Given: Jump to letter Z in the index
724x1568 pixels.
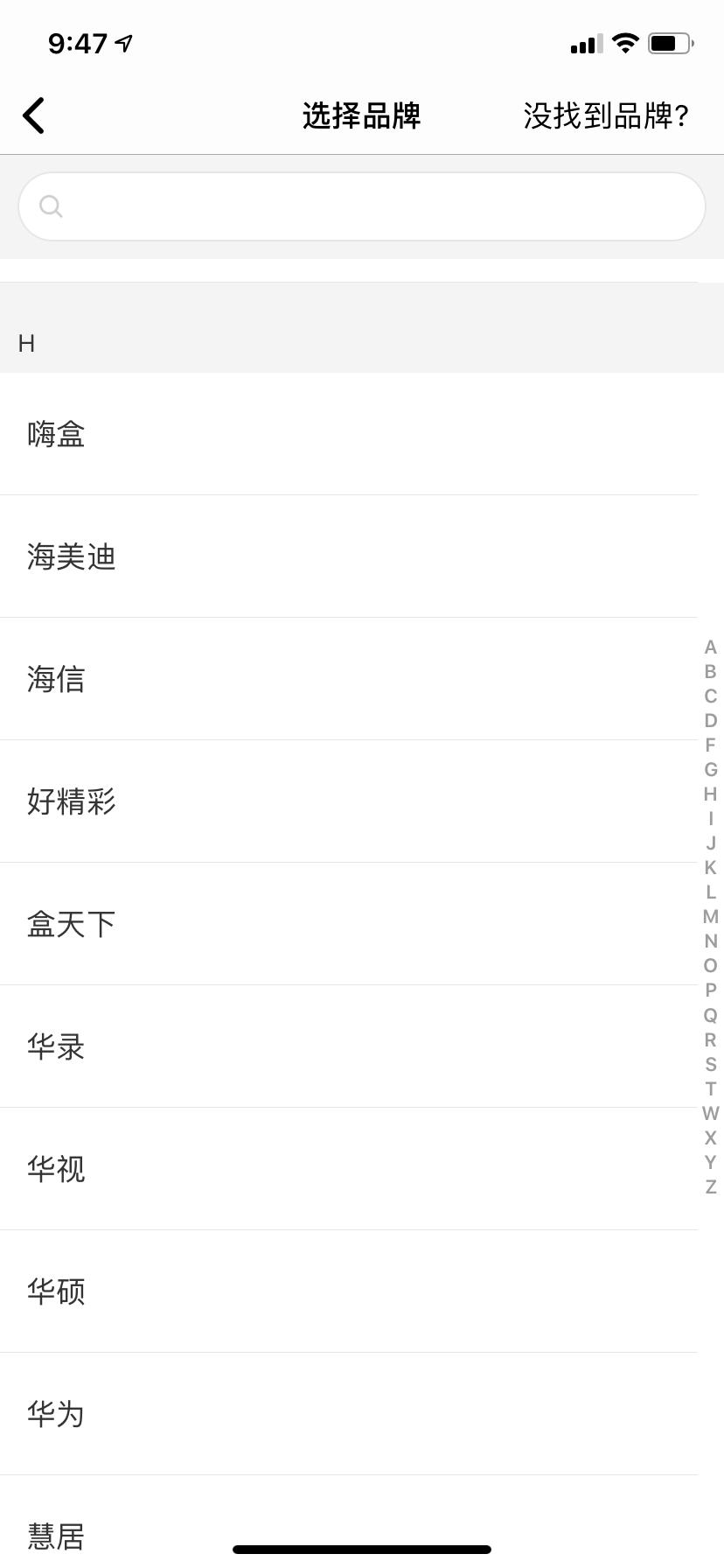Looking at the screenshot, I should tap(709, 1186).
